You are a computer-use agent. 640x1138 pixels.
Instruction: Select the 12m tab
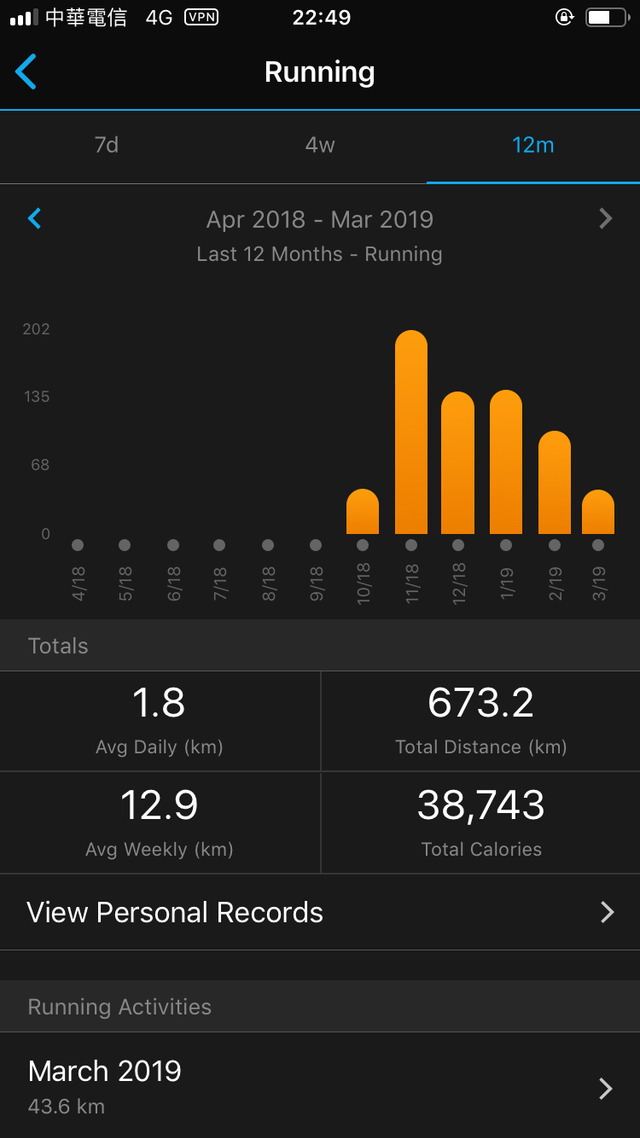(x=533, y=145)
